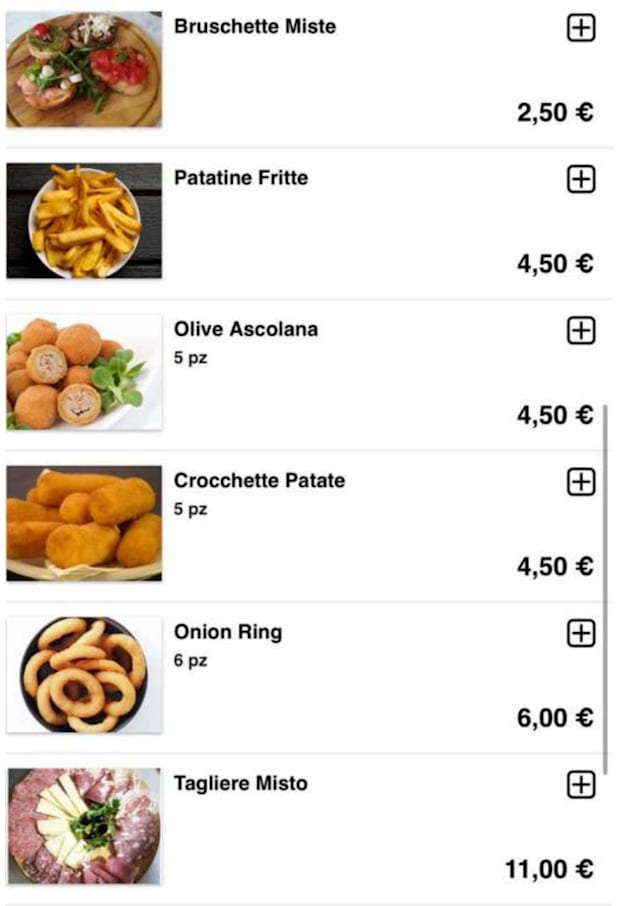Select the Crocchette Patate thumbnail
This screenshot has width=640, height=906.
(x=84, y=523)
